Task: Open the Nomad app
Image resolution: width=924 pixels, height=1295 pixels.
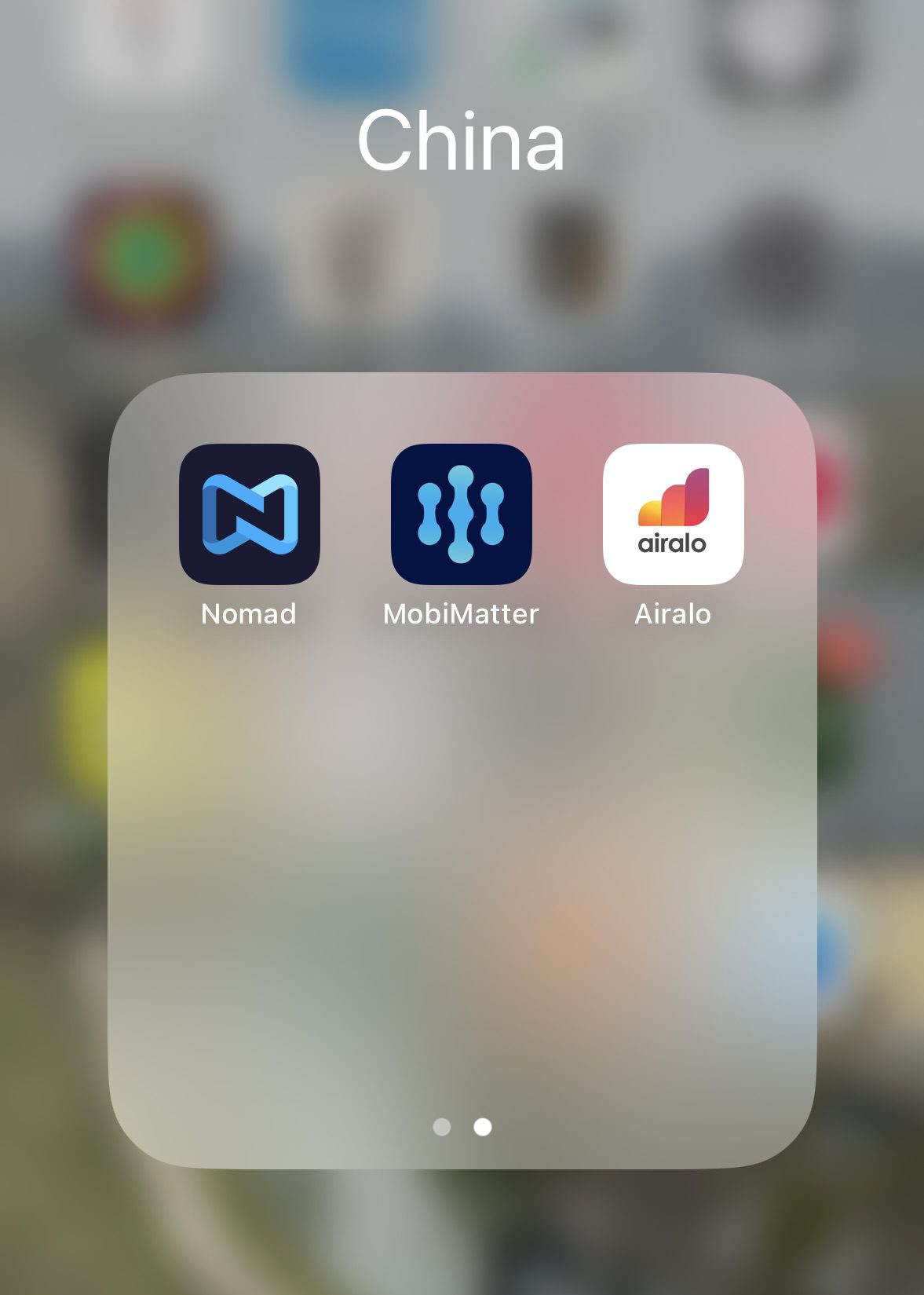Action: [249, 514]
